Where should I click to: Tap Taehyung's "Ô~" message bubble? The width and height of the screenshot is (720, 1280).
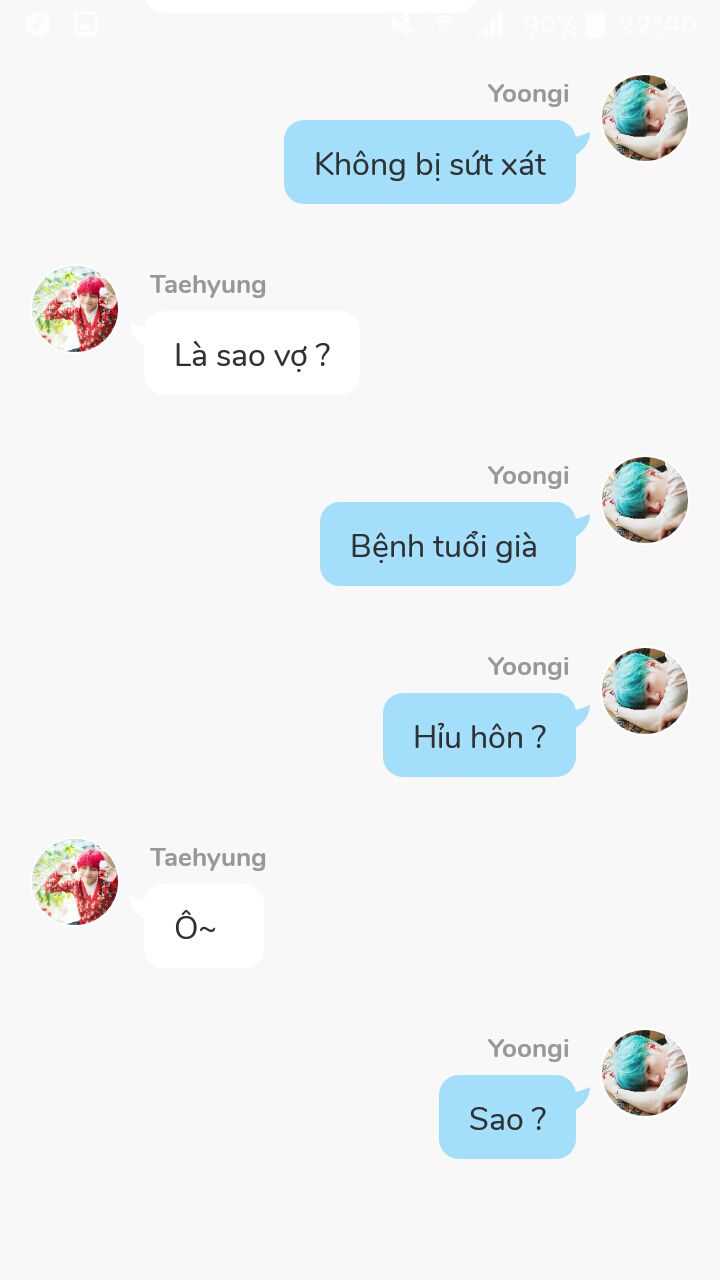204,926
